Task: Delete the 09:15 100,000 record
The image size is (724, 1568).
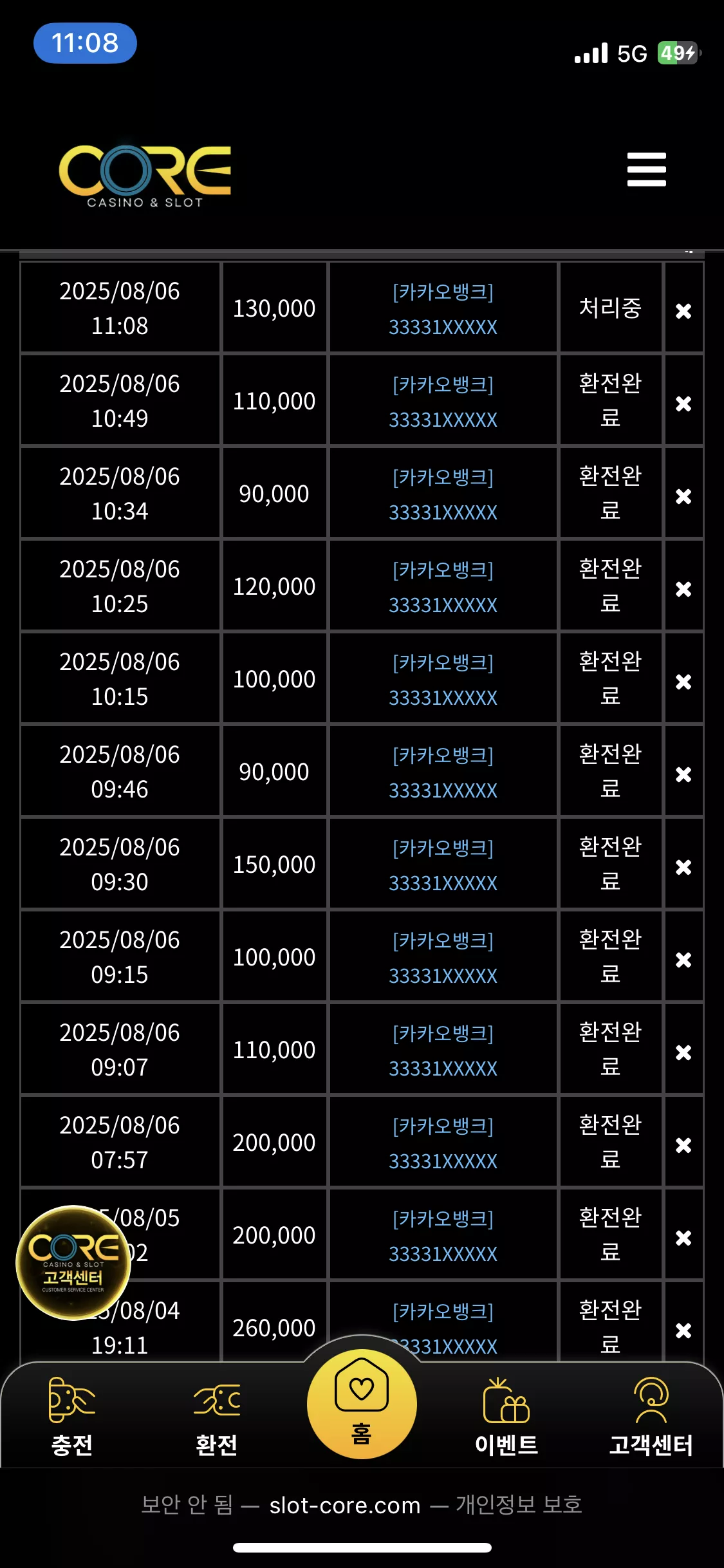Action: coord(683,960)
